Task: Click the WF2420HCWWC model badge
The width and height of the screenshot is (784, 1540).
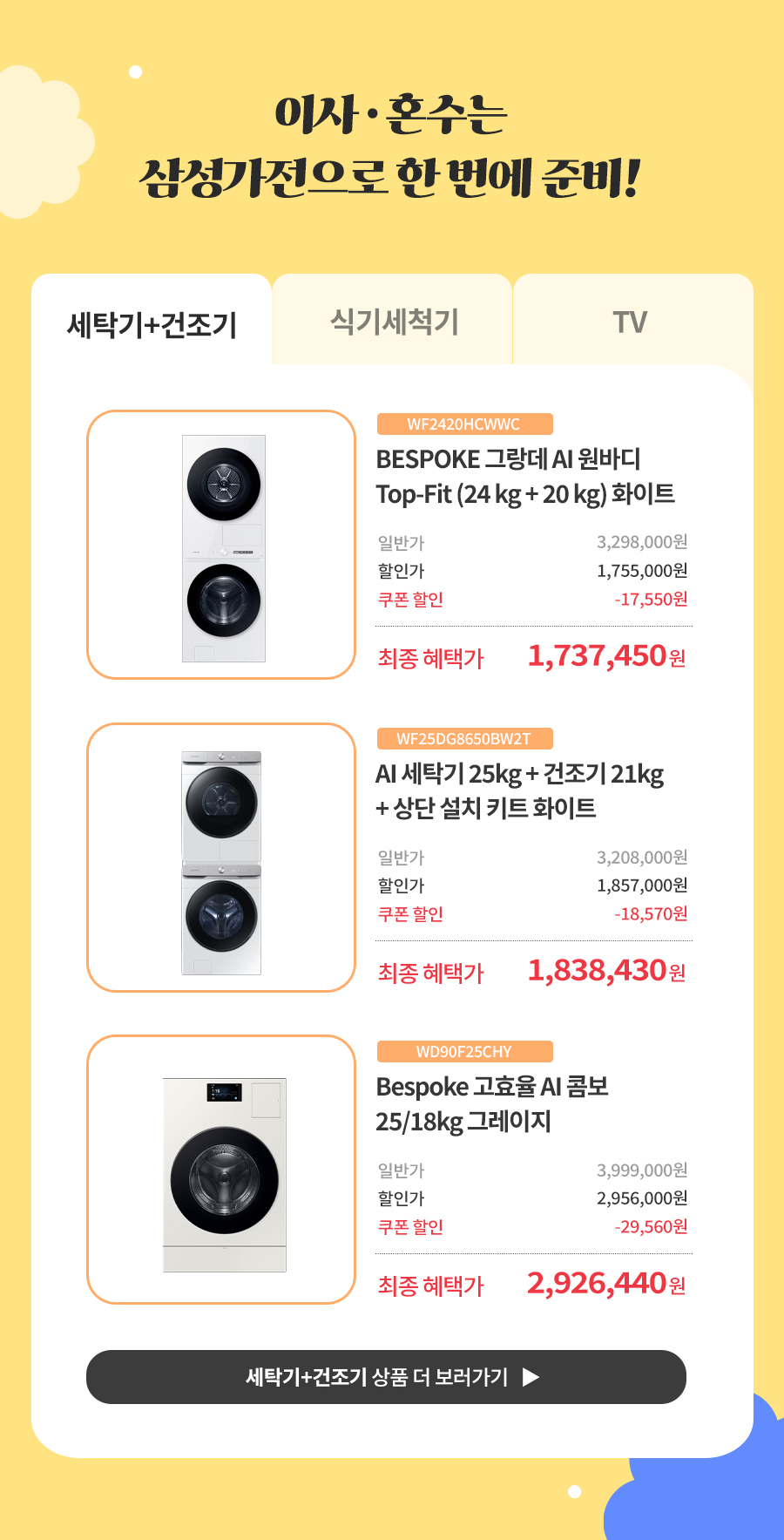Action: click(x=463, y=424)
